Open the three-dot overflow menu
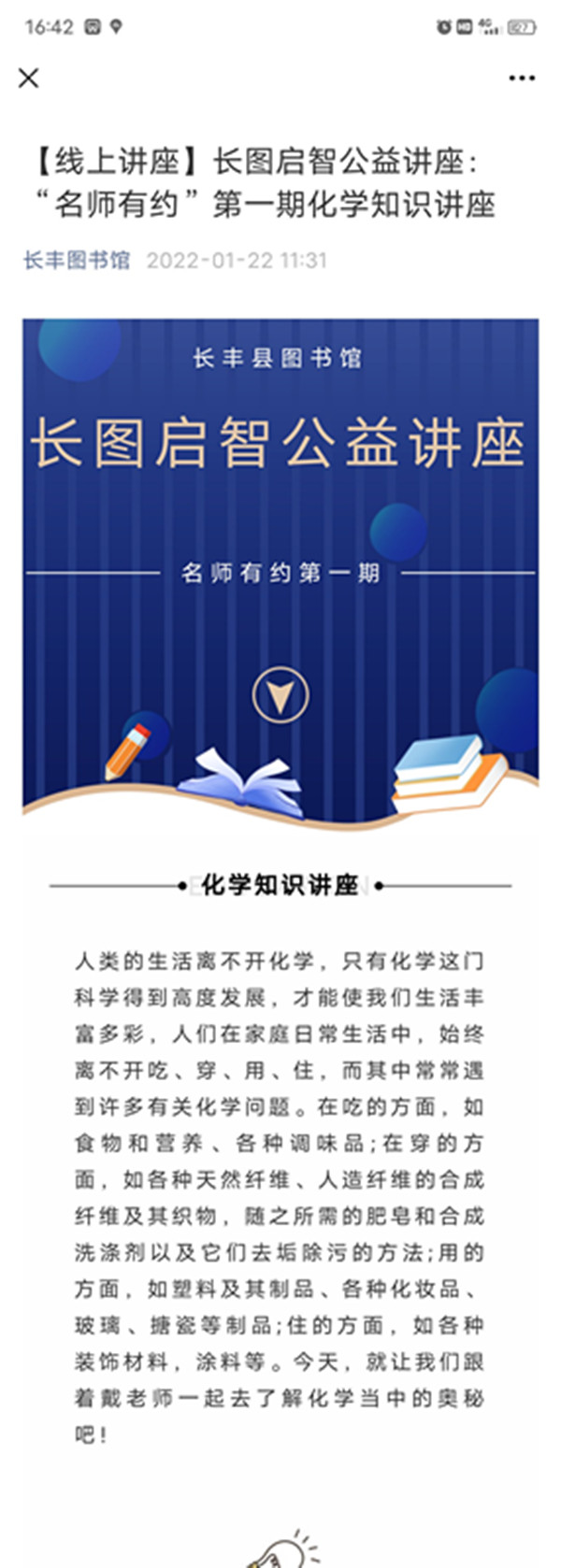Screen dimensions: 561x1568 [522, 78]
